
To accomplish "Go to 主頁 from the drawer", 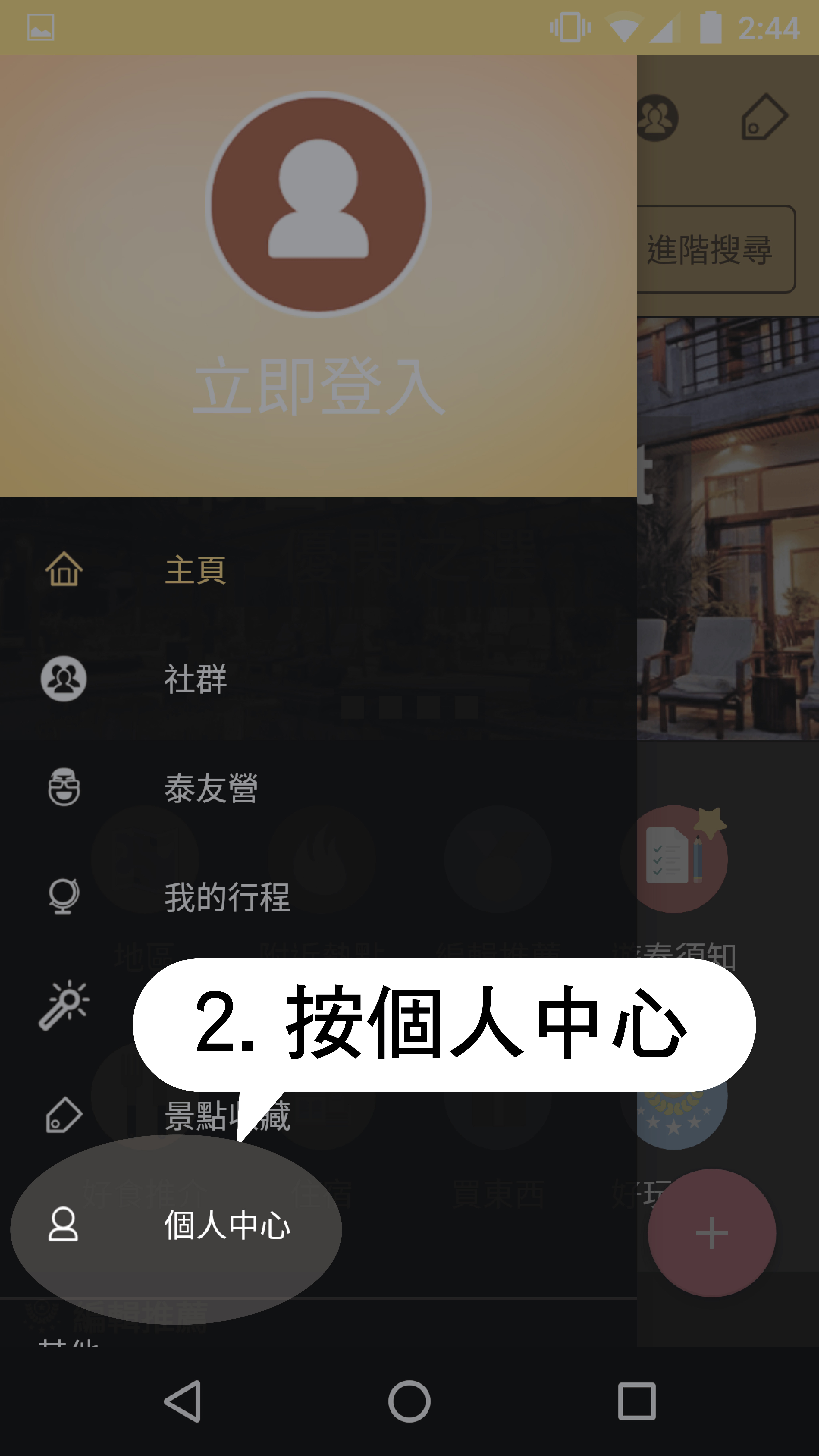I will point(195,570).
